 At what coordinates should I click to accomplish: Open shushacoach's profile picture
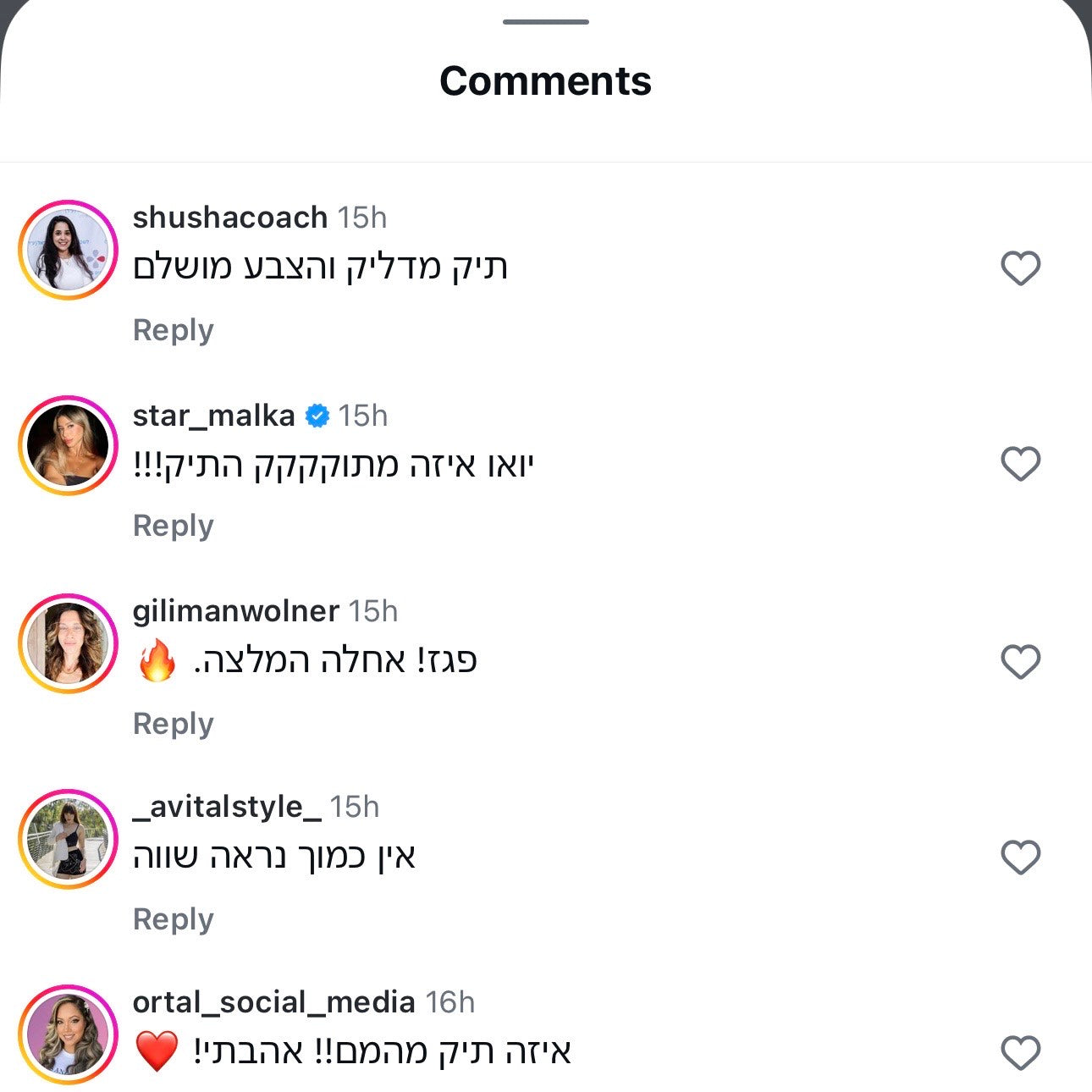tap(68, 250)
